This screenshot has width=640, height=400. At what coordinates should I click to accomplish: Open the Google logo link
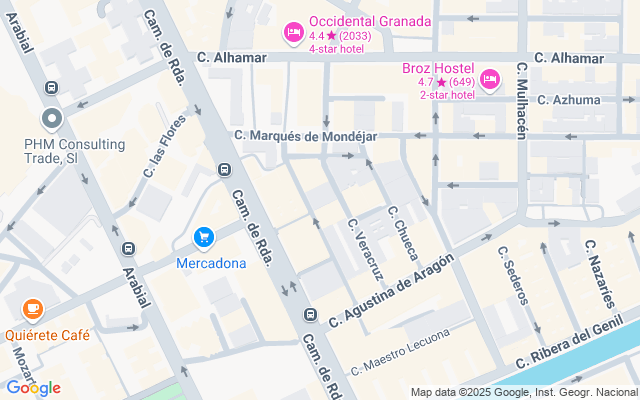pos(33,388)
